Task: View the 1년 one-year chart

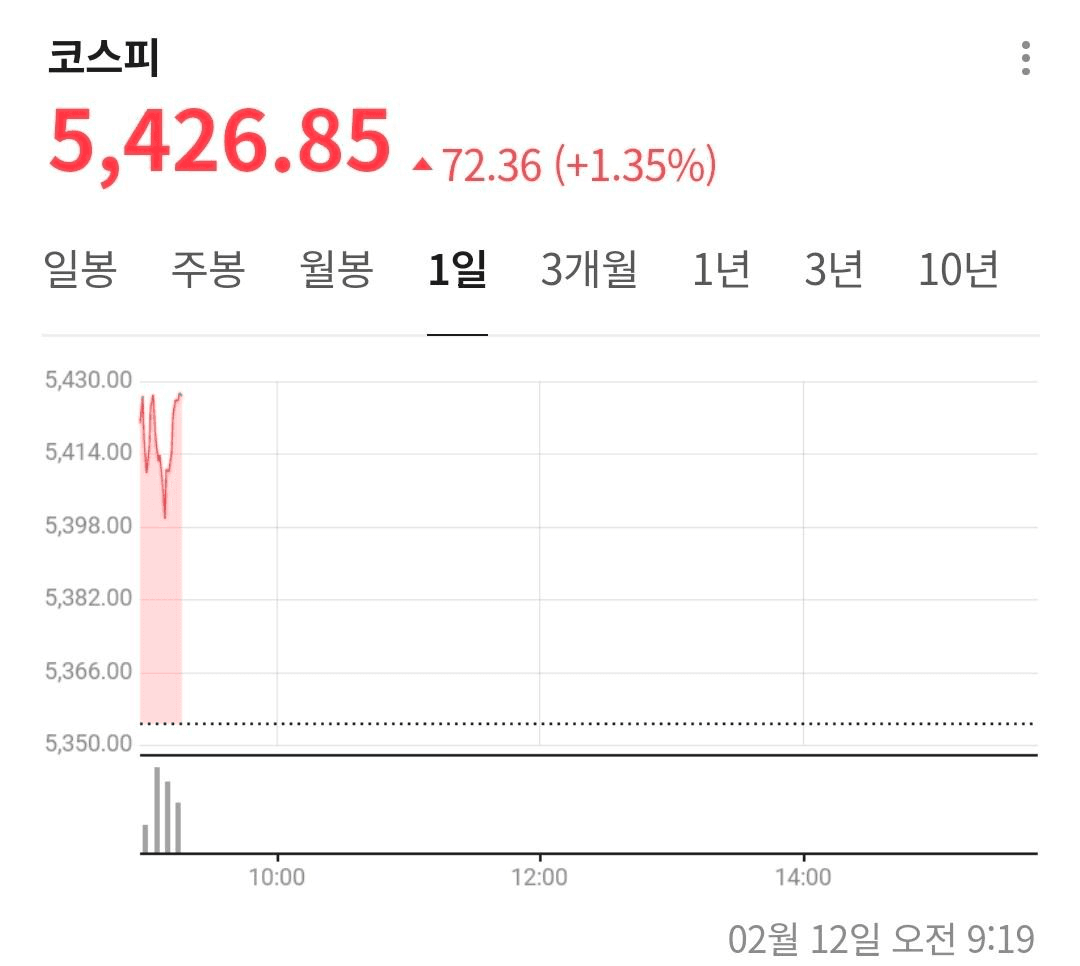Action: [721, 270]
